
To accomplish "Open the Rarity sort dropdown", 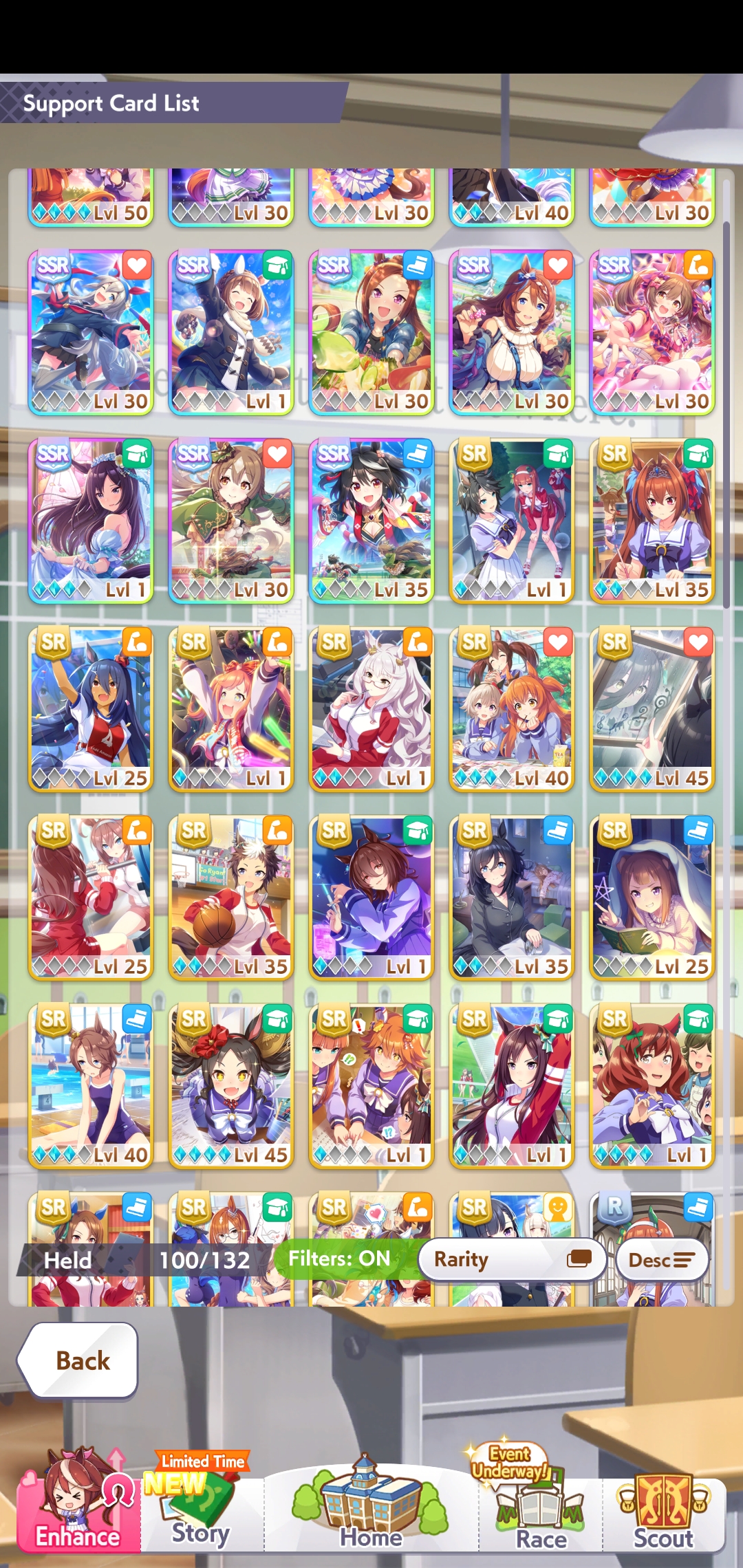I will (513, 1259).
